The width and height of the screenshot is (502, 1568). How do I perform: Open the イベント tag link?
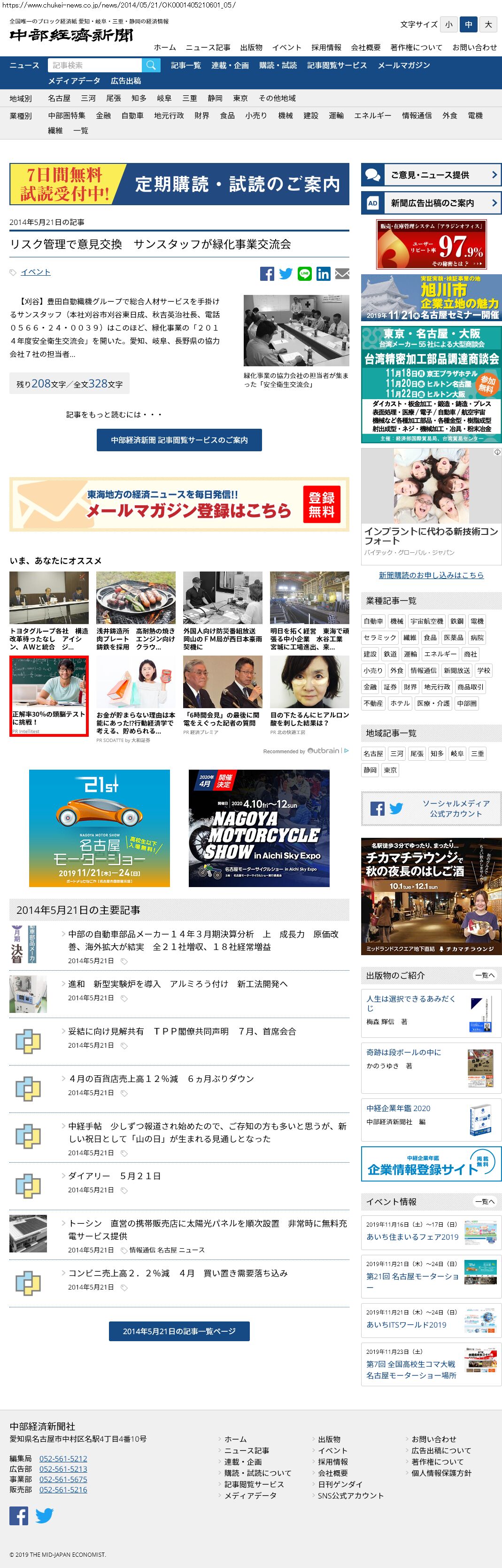click(x=35, y=272)
